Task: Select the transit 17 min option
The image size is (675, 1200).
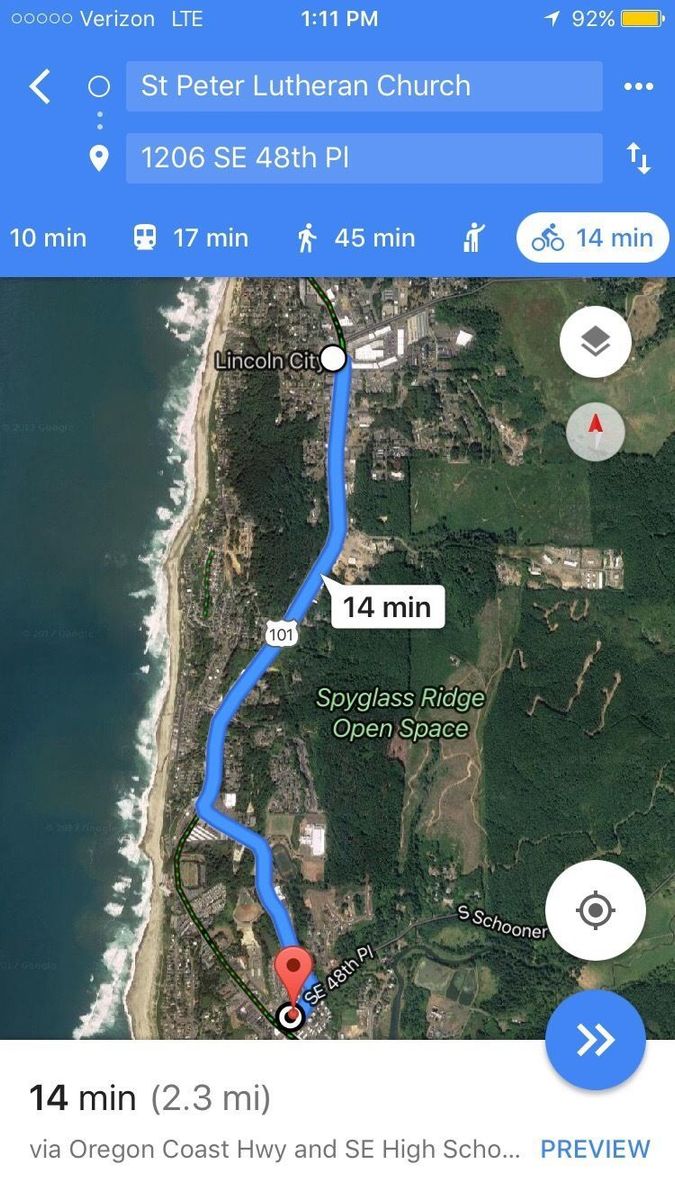Action: tap(190, 238)
